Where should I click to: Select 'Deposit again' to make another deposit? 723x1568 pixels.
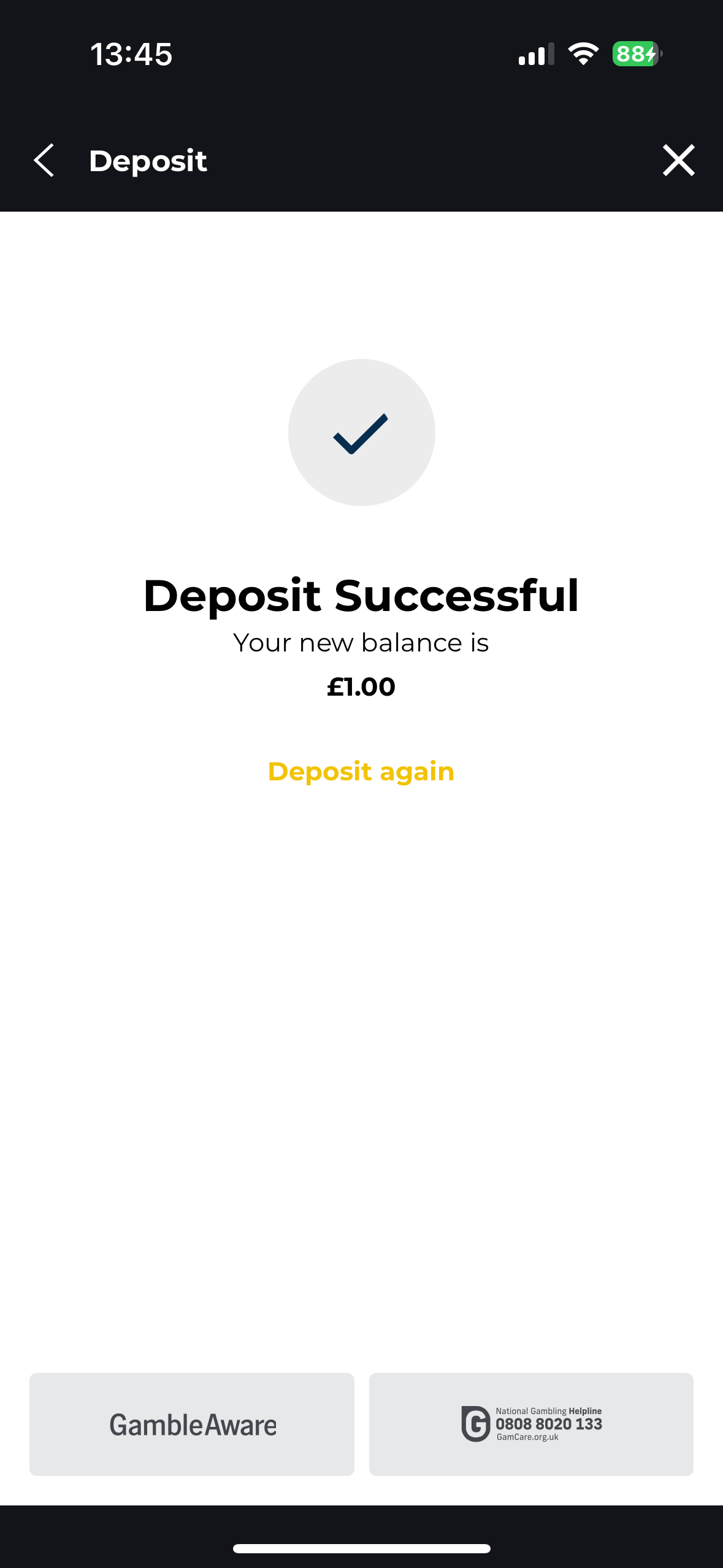tap(361, 772)
